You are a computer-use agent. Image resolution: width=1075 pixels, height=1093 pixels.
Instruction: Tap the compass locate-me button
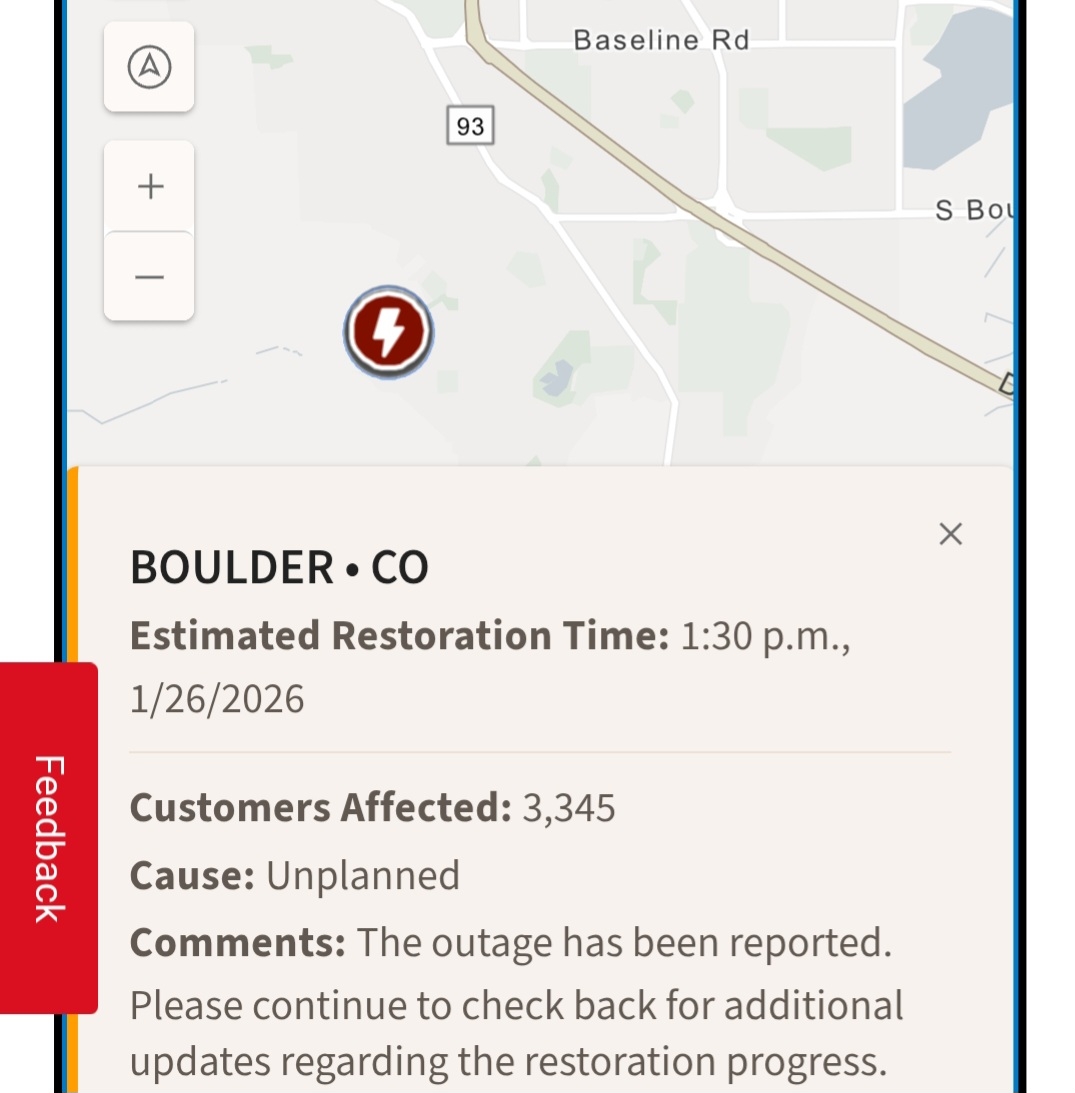(149, 67)
